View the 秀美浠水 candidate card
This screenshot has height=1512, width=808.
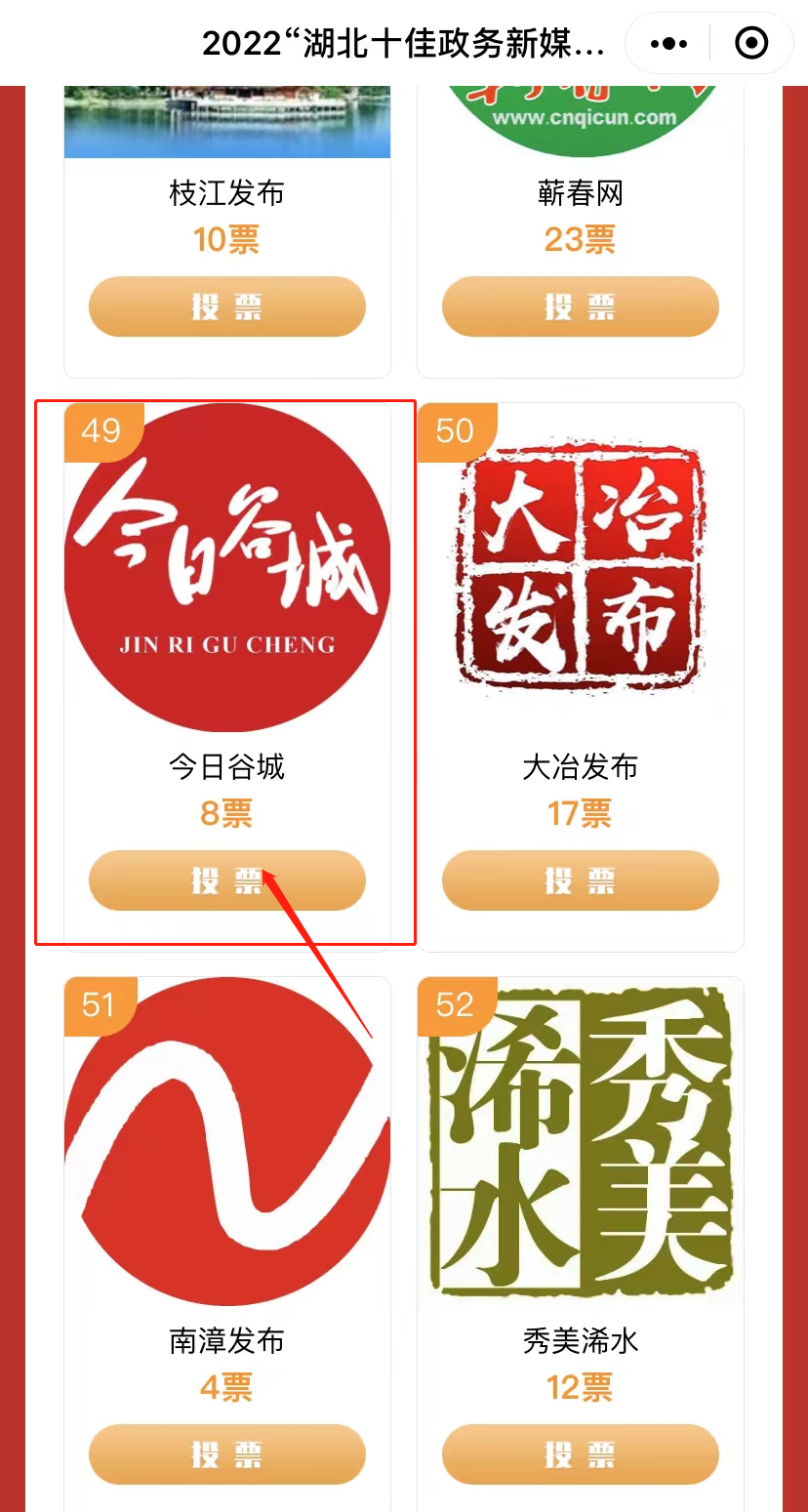point(580,1142)
